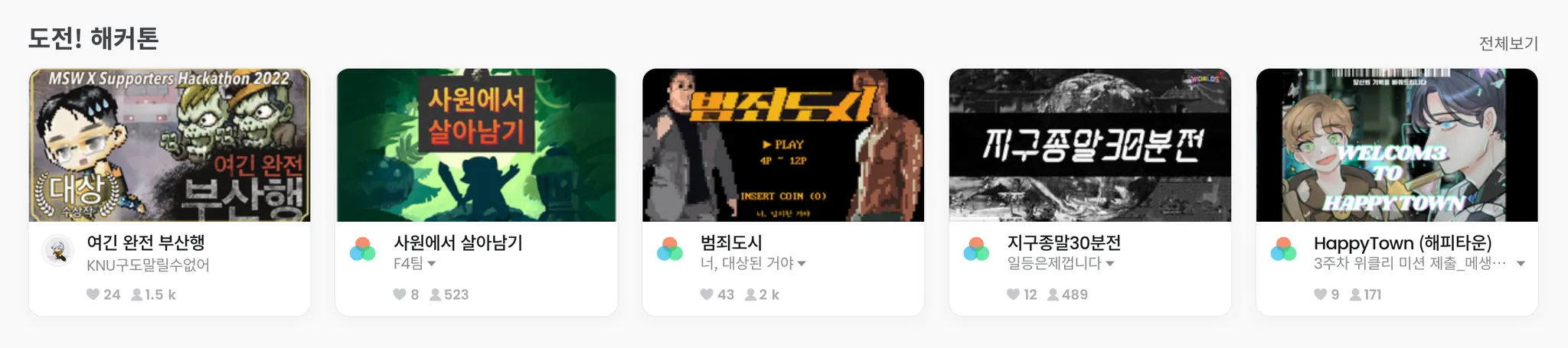Tap the heart on HappyTown (해피타운)
Screen dimensions: 1568x348
click(1320, 294)
